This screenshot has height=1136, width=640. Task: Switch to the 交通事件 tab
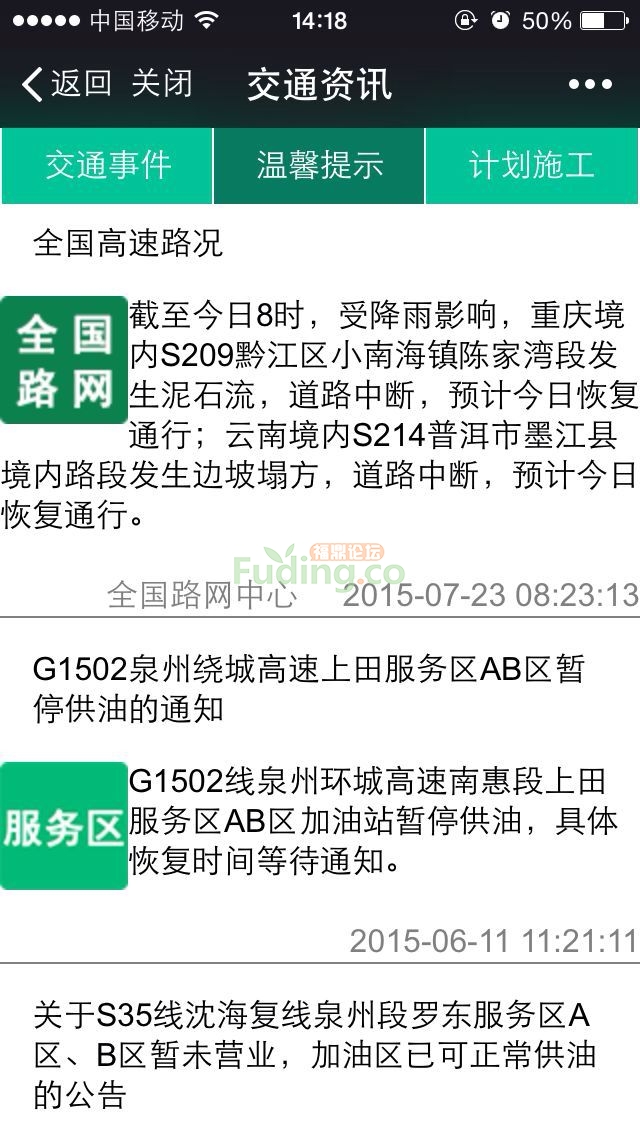[x=107, y=165]
